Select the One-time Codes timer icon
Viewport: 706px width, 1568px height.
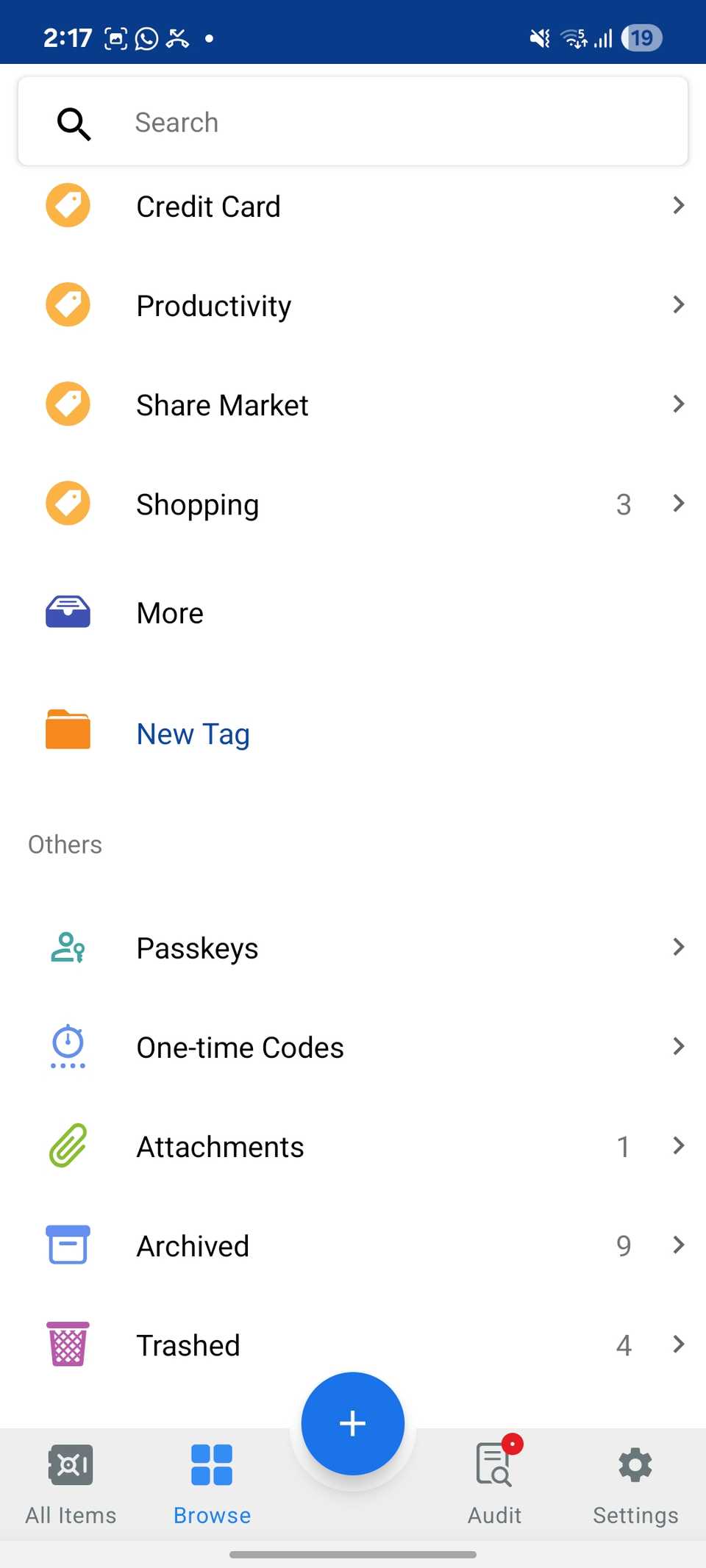coord(67,1047)
